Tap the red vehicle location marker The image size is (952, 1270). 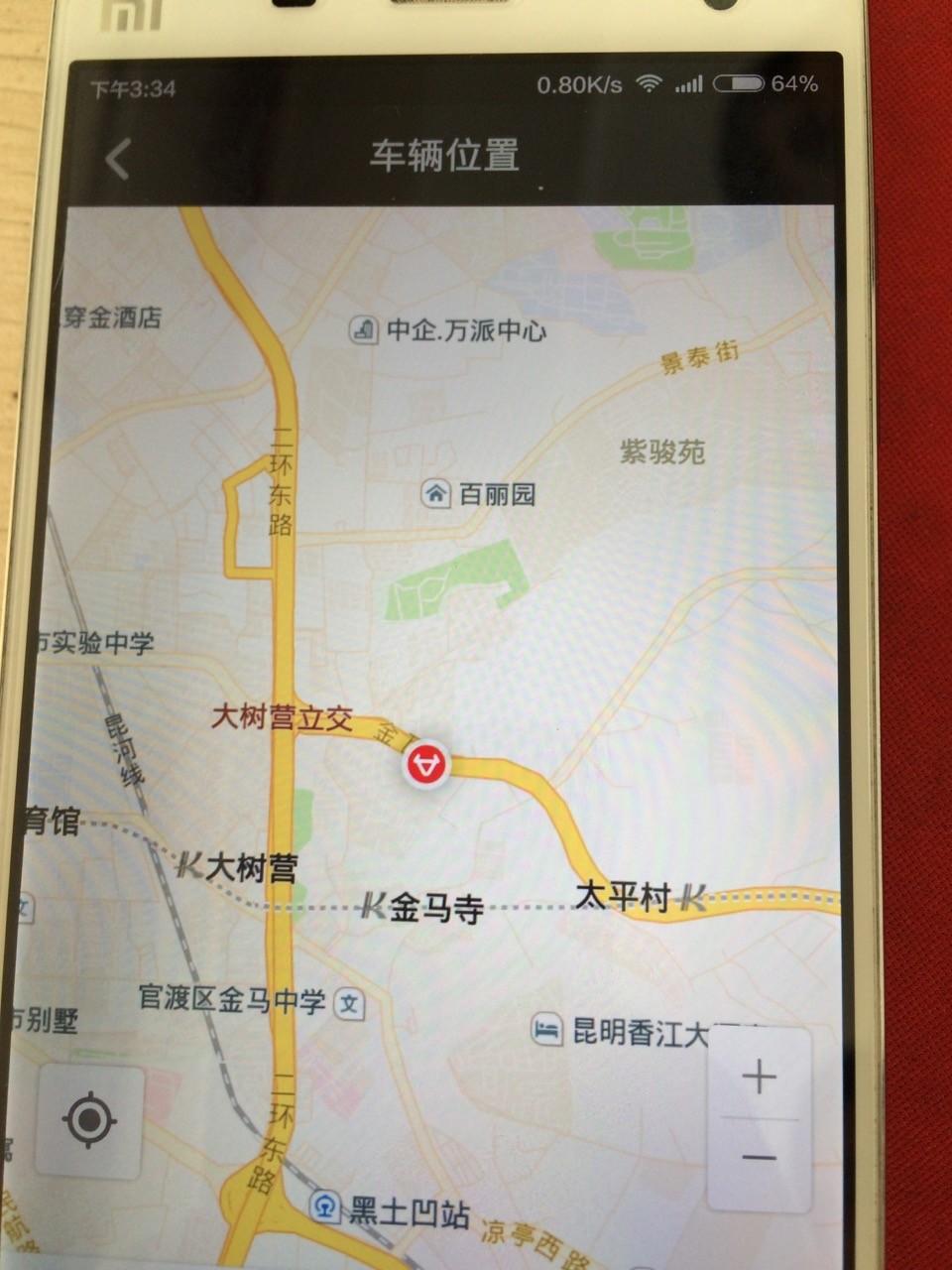tap(426, 766)
